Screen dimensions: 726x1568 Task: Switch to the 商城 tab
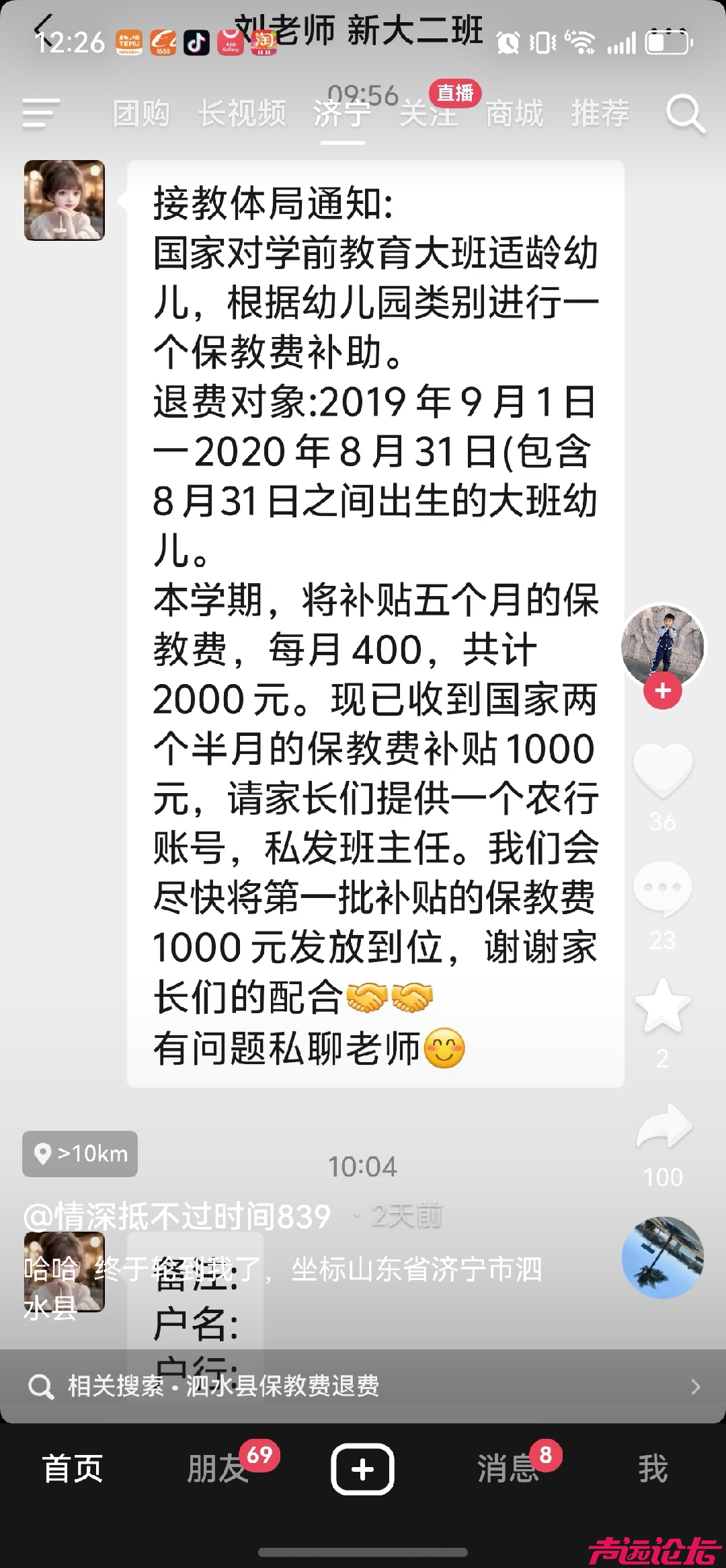pyautogui.click(x=514, y=113)
